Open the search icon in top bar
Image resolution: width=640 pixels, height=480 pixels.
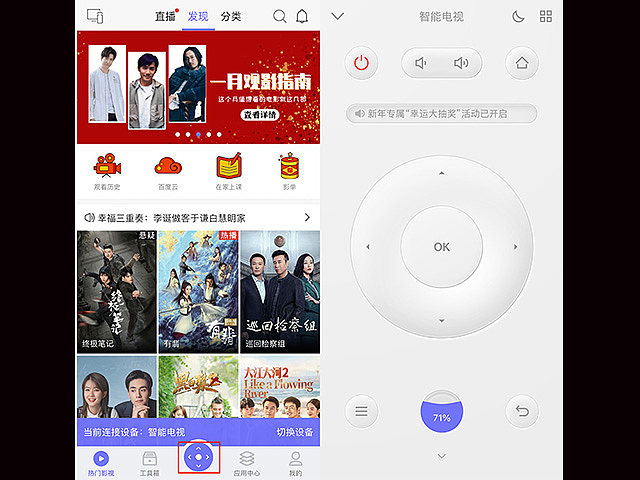tap(280, 16)
